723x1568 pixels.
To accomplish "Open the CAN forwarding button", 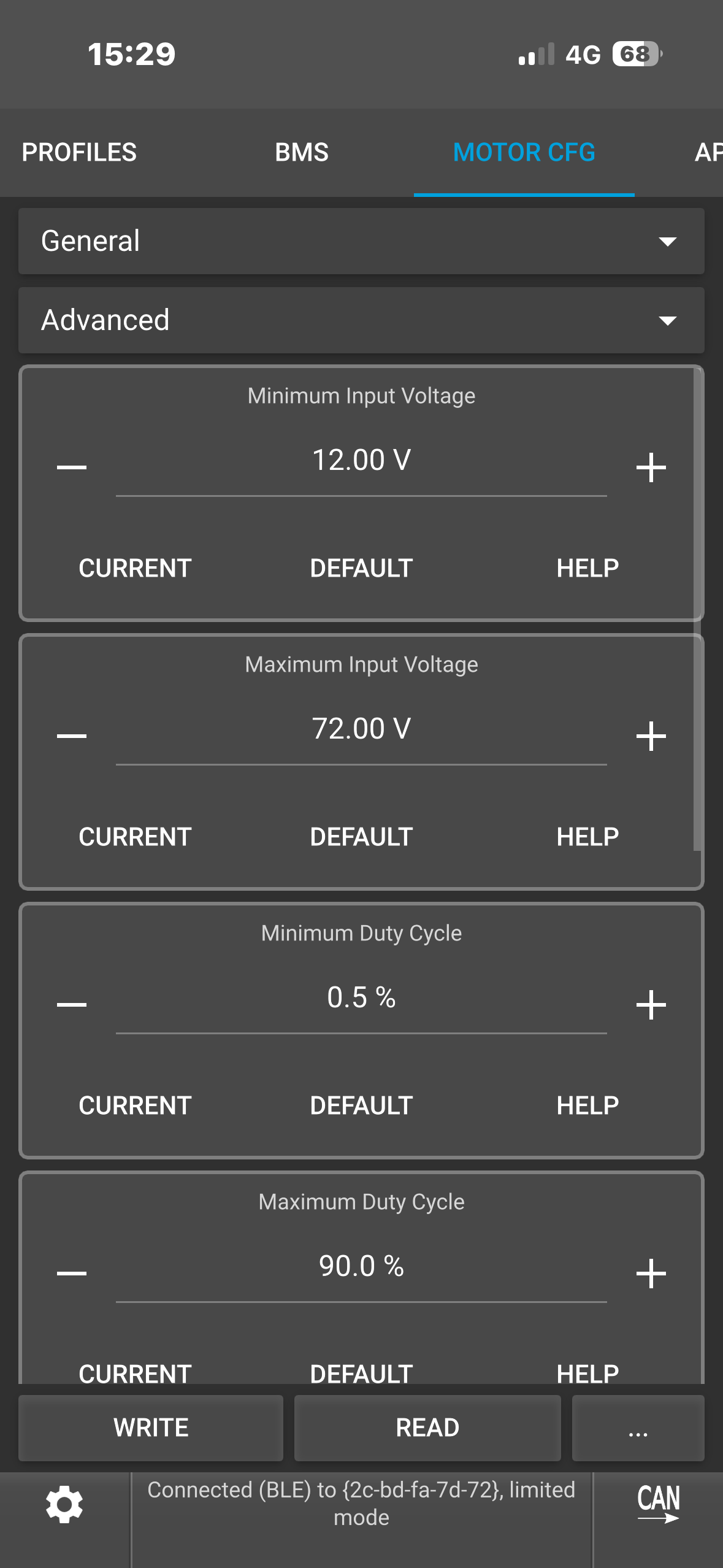I will click(658, 1504).
